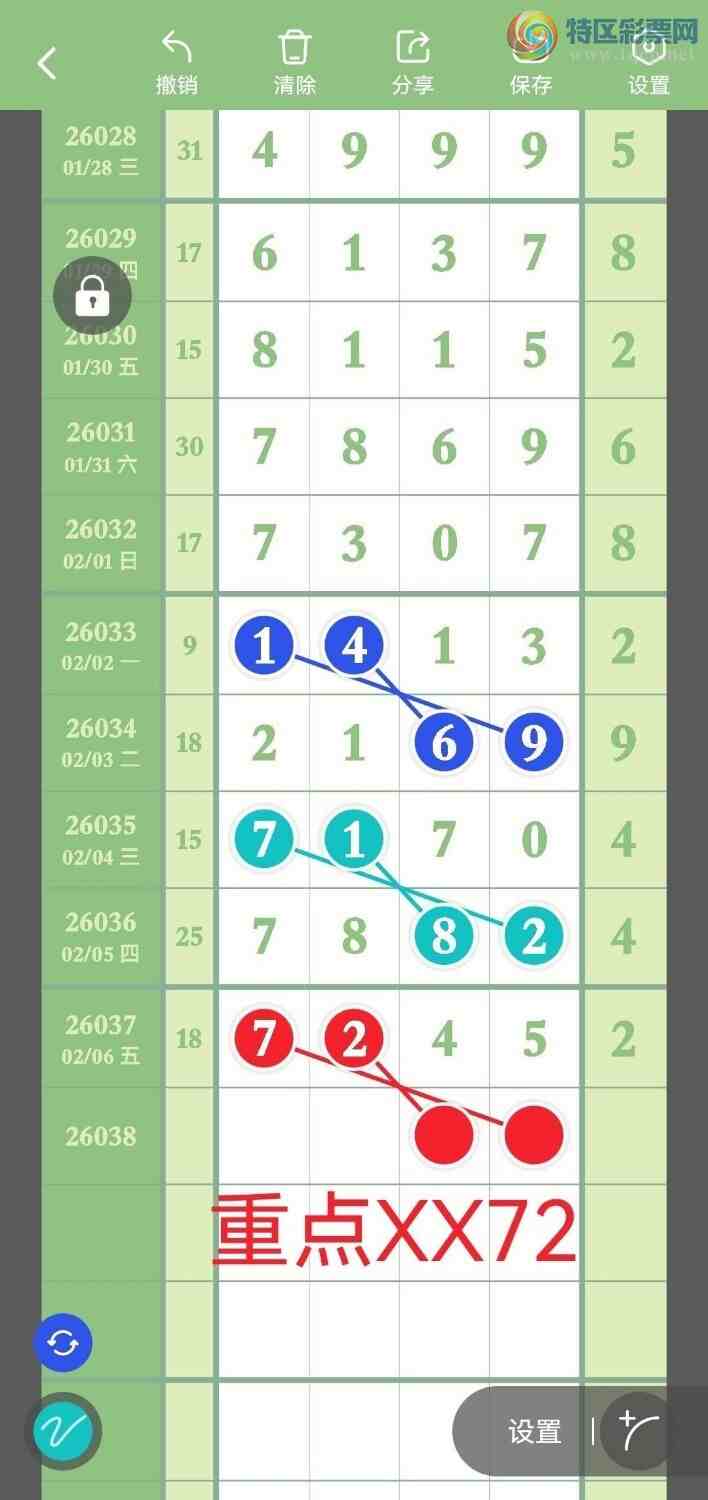Open 设置 in the top toolbar
The image size is (708, 1500).
pyautogui.click(x=649, y=63)
